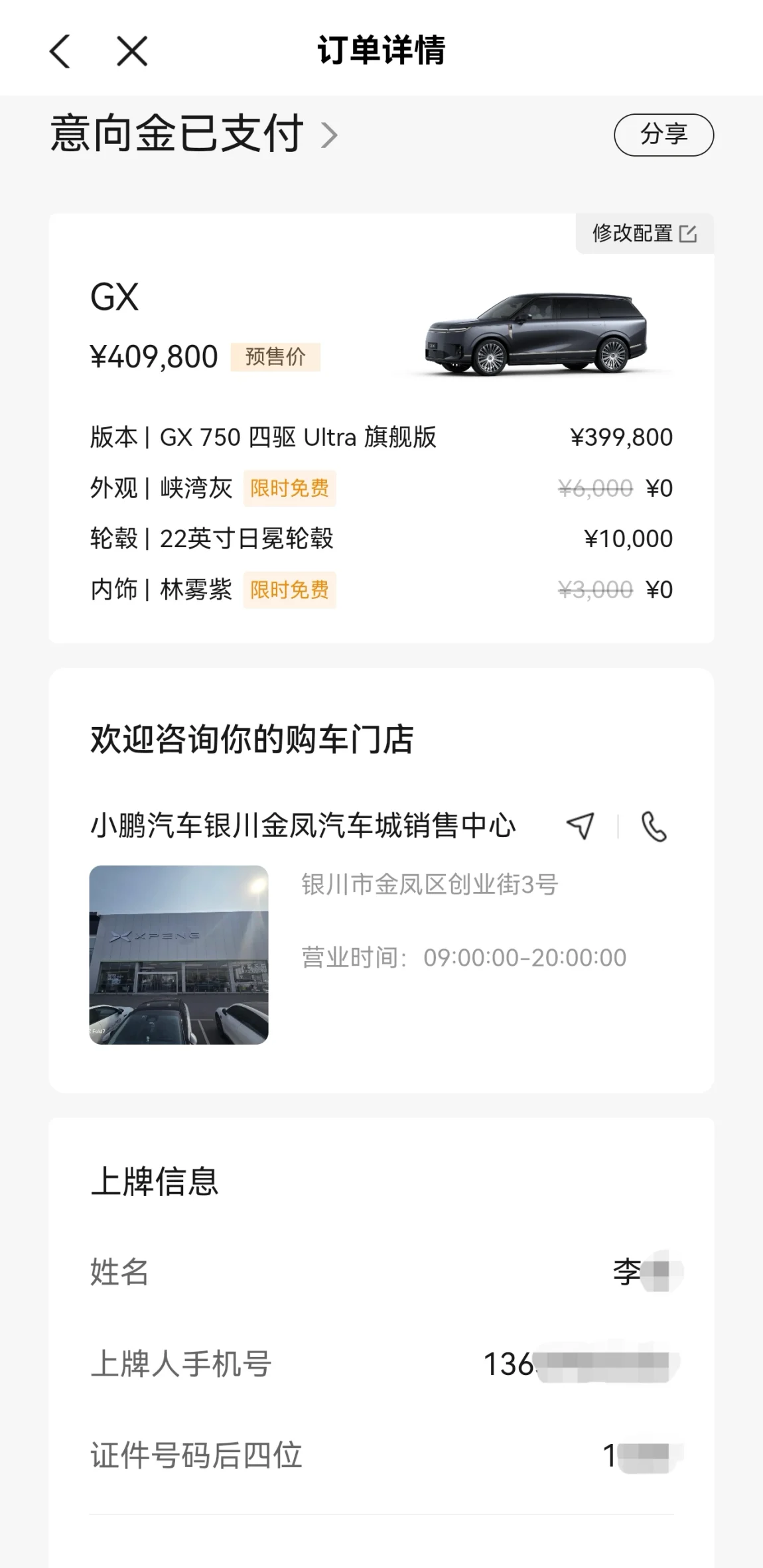Navigate to the Yinchuan sales center
The width and height of the screenshot is (763, 1568).
pos(581,826)
